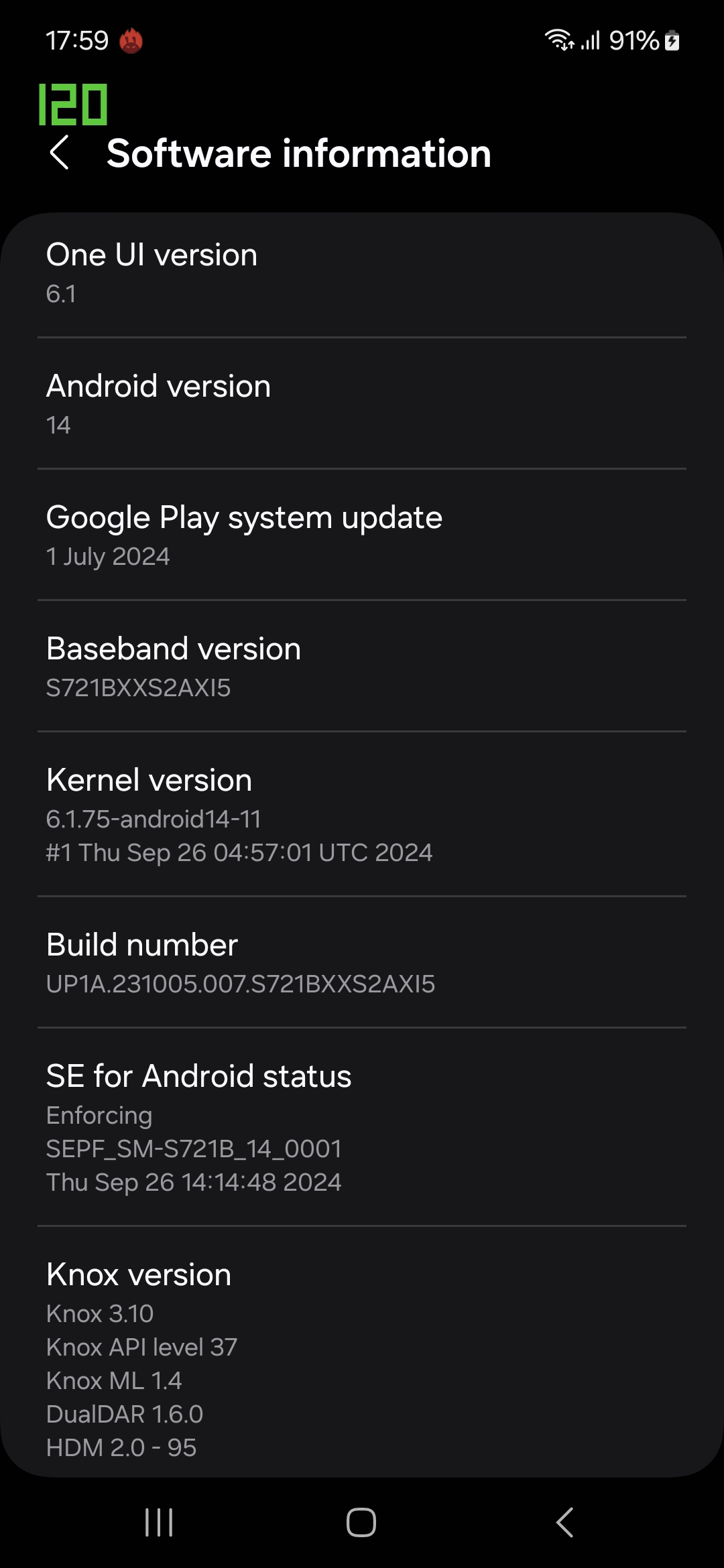Go to the home screen

point(361,1522)
